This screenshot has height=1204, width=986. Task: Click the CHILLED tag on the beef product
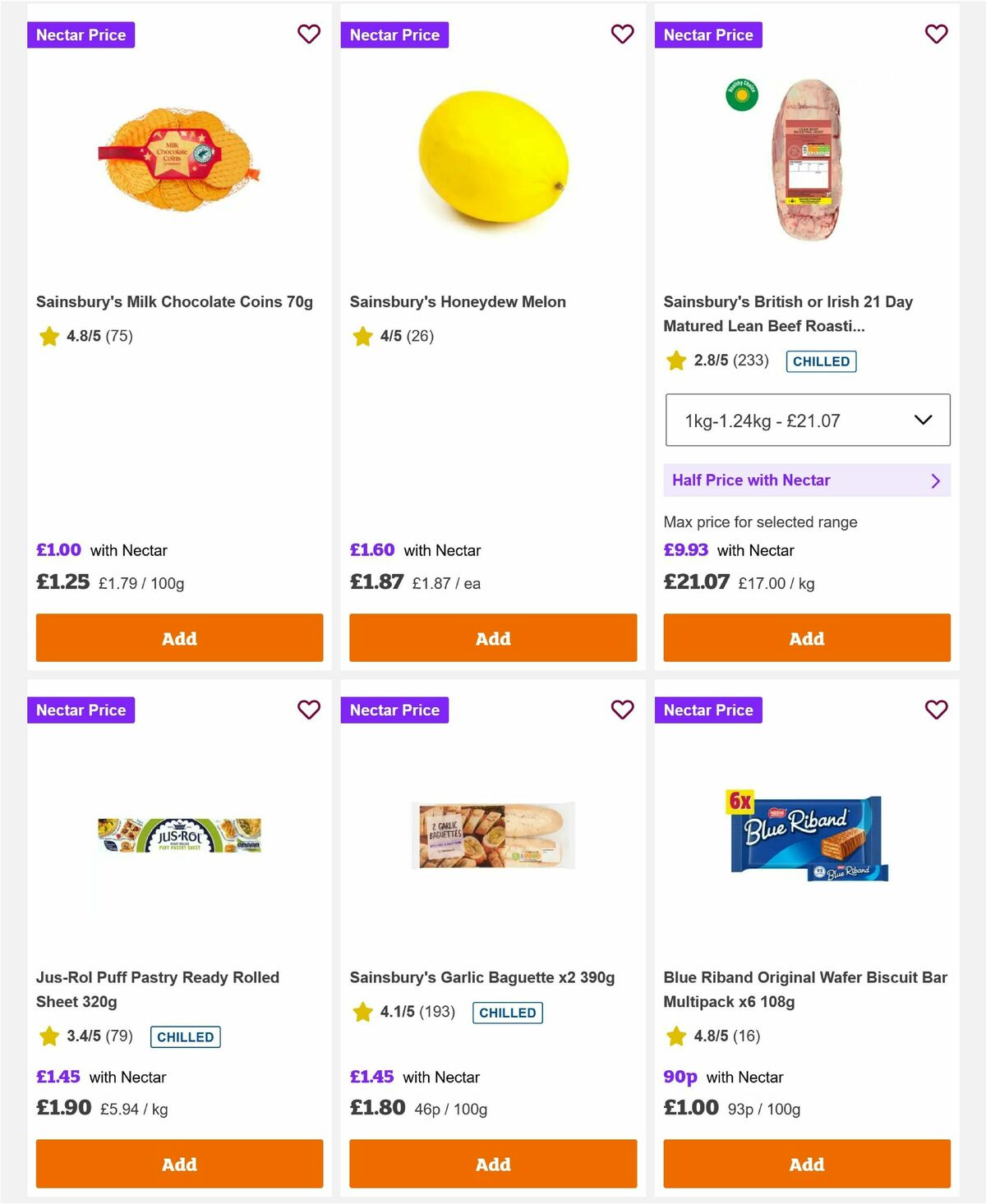(821, 361)
